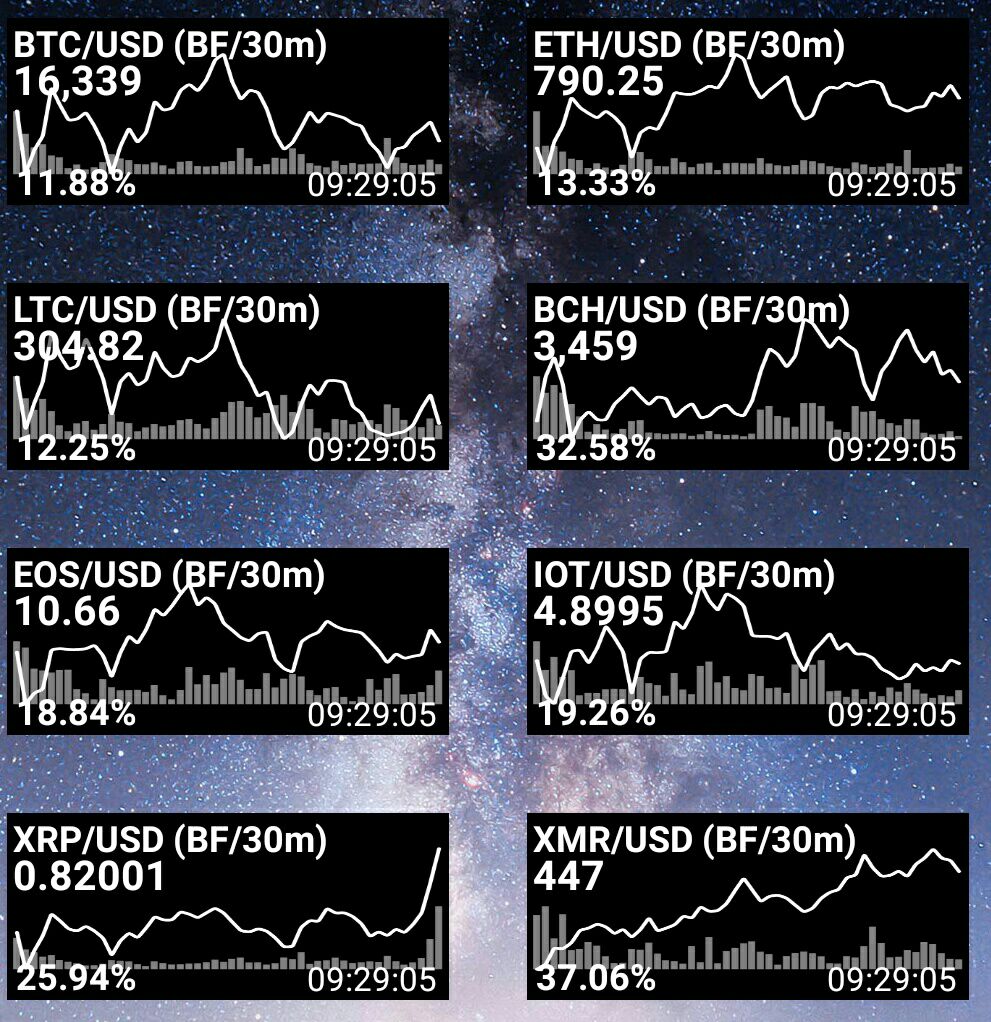This screenshot has width=991, height=1022.
Task: Select the BCH/USD price widget
Action: [x=748, y=377]
